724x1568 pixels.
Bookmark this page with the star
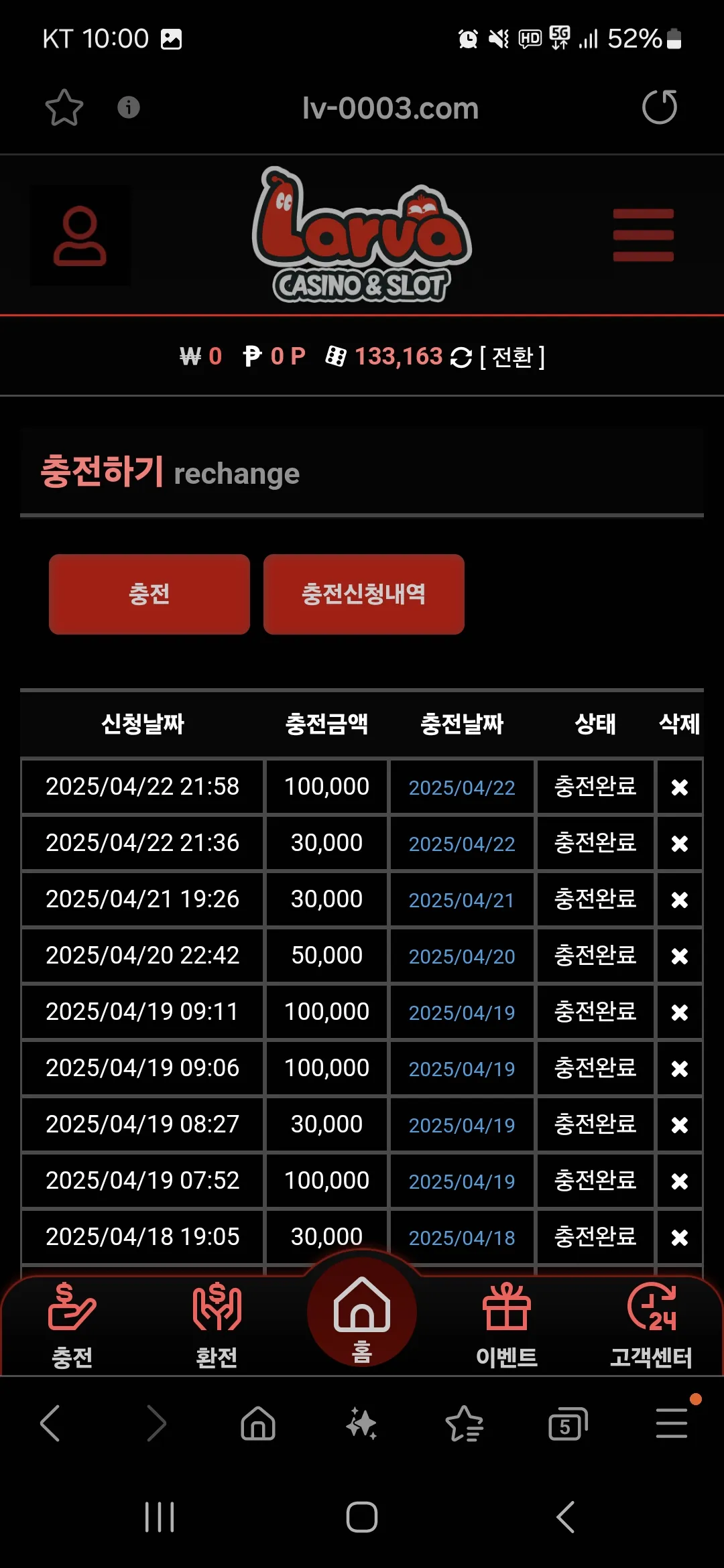click(64, 108)
